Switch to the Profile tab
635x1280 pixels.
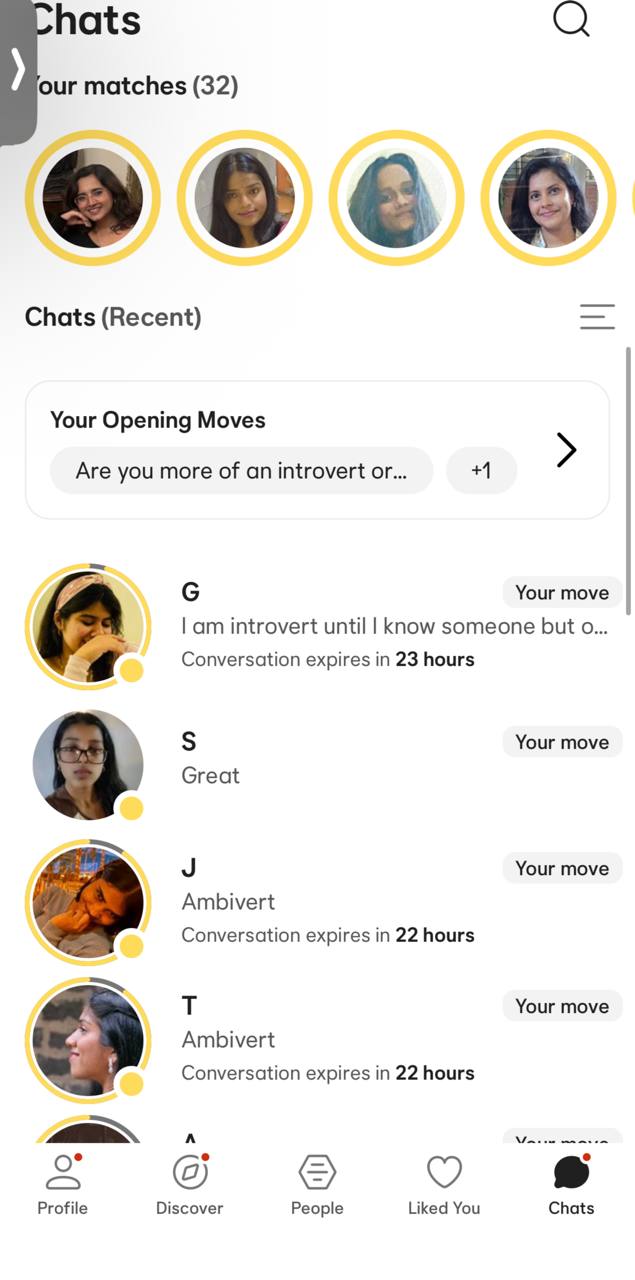pos(62,1185)
